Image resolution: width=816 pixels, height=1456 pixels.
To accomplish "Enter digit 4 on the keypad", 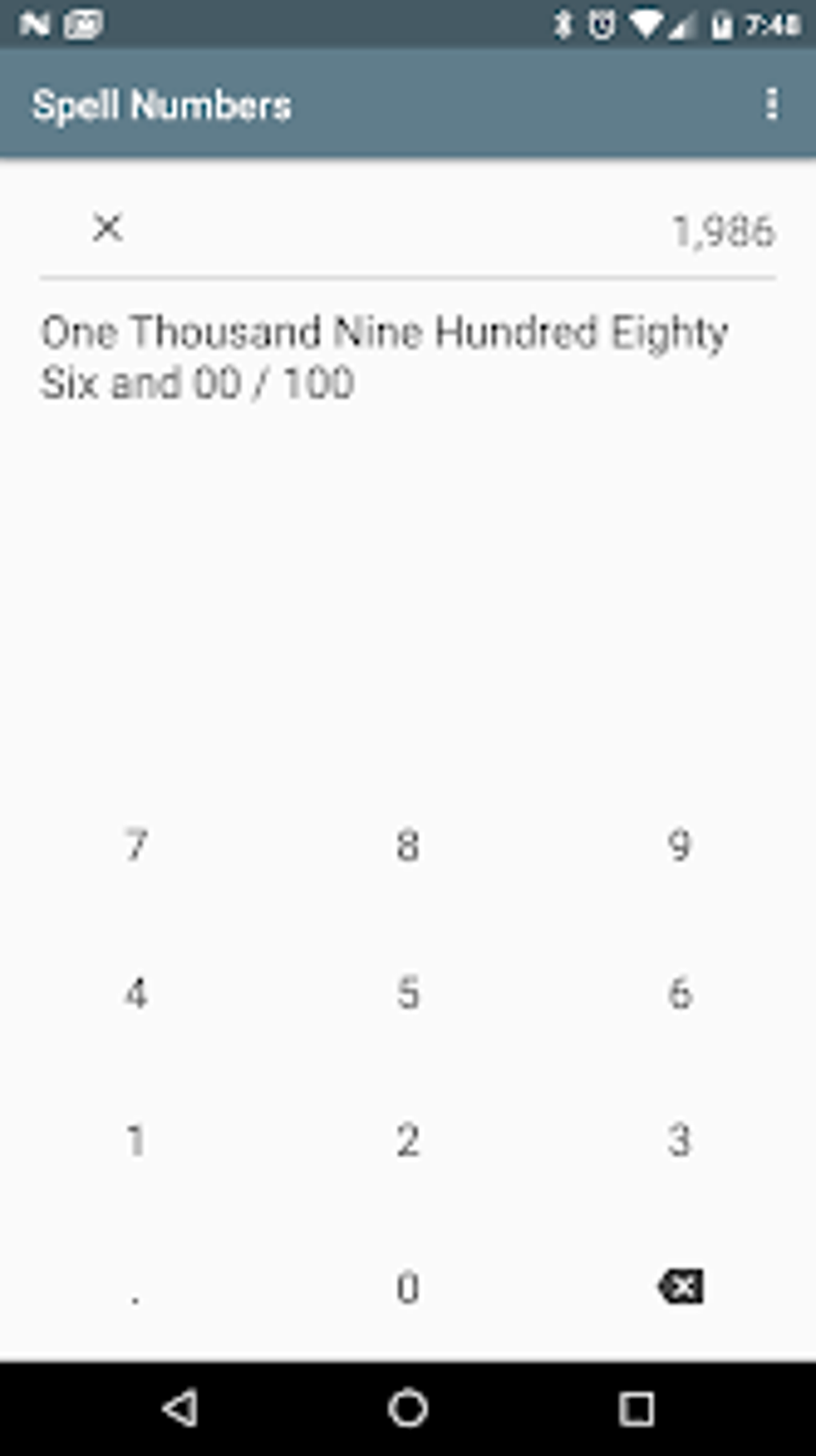I will (x=136, y=993).
